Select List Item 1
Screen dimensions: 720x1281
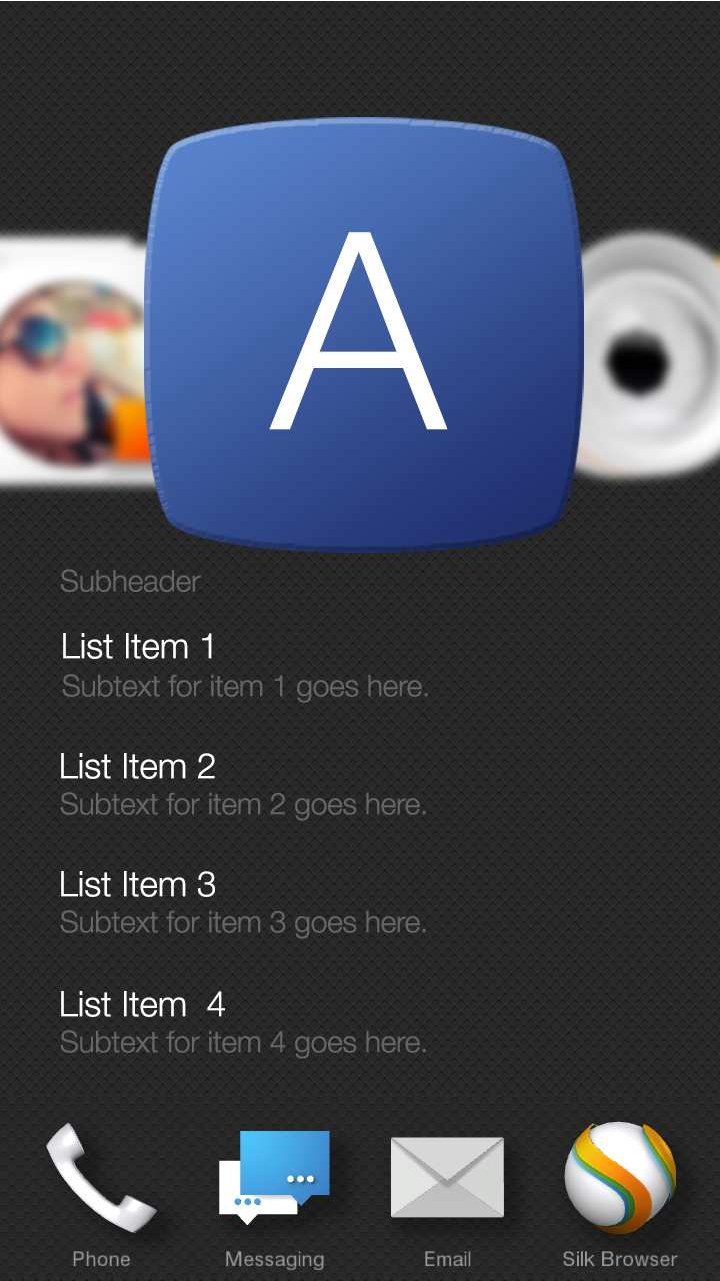tap(138, 647)
